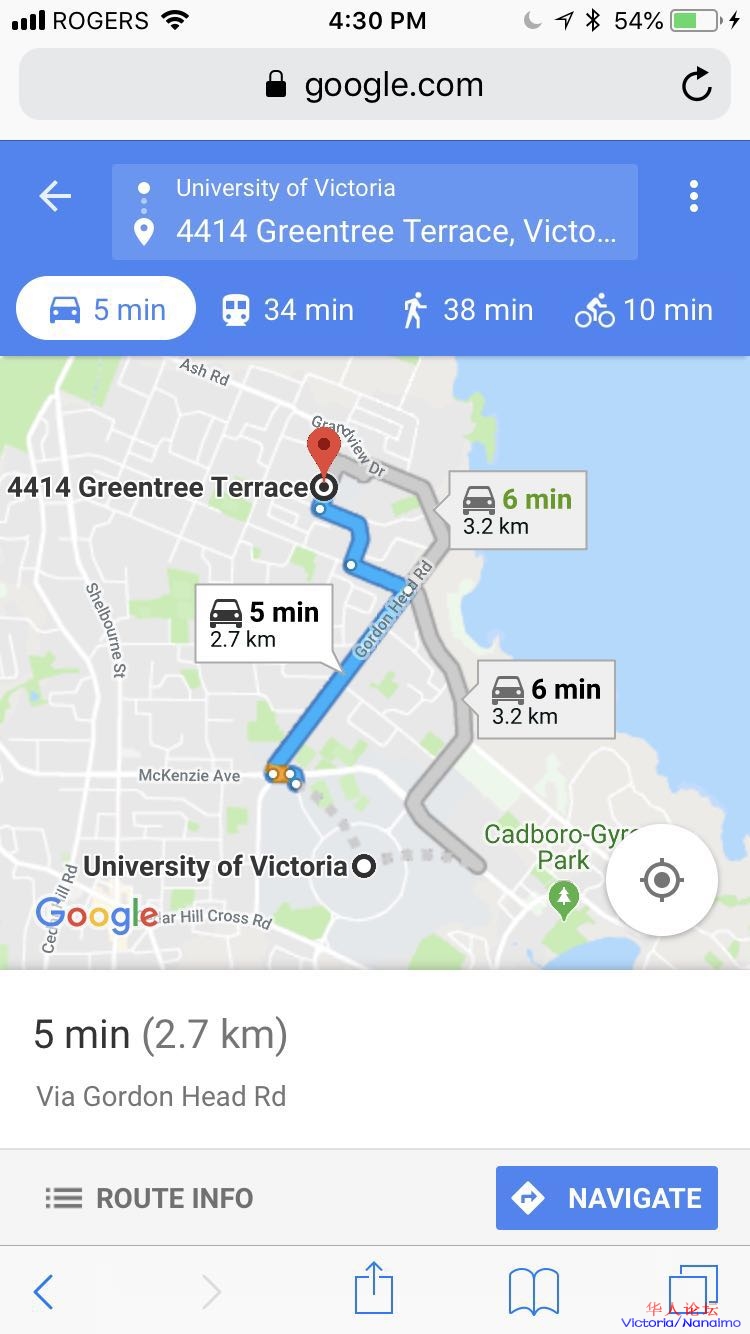Choose the alternate 6 min green route
Screen dimensions: 750x1334
[517, 510]
